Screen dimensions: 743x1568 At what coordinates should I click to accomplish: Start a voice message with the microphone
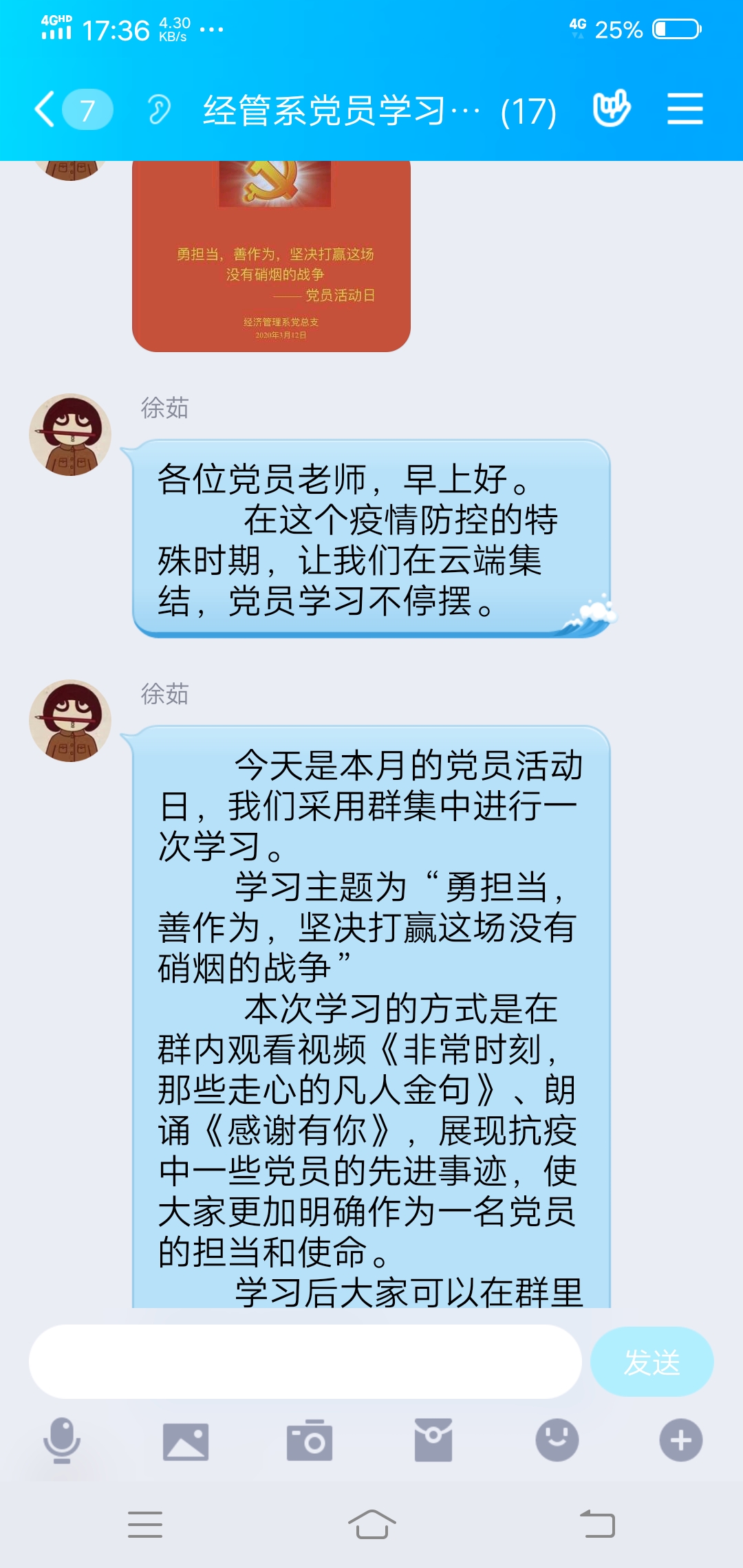(62, 1440)
